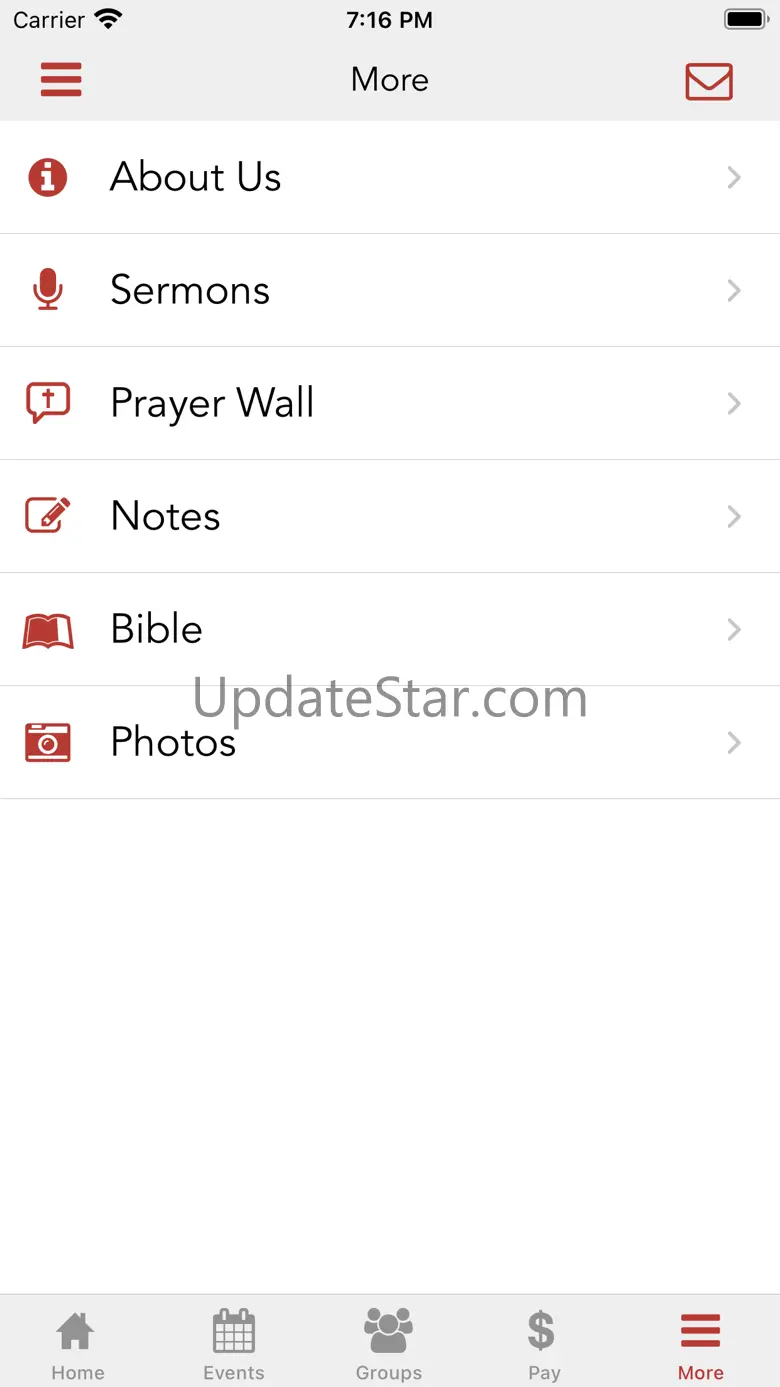
Task: Open the About Us page
Action: 390,177
